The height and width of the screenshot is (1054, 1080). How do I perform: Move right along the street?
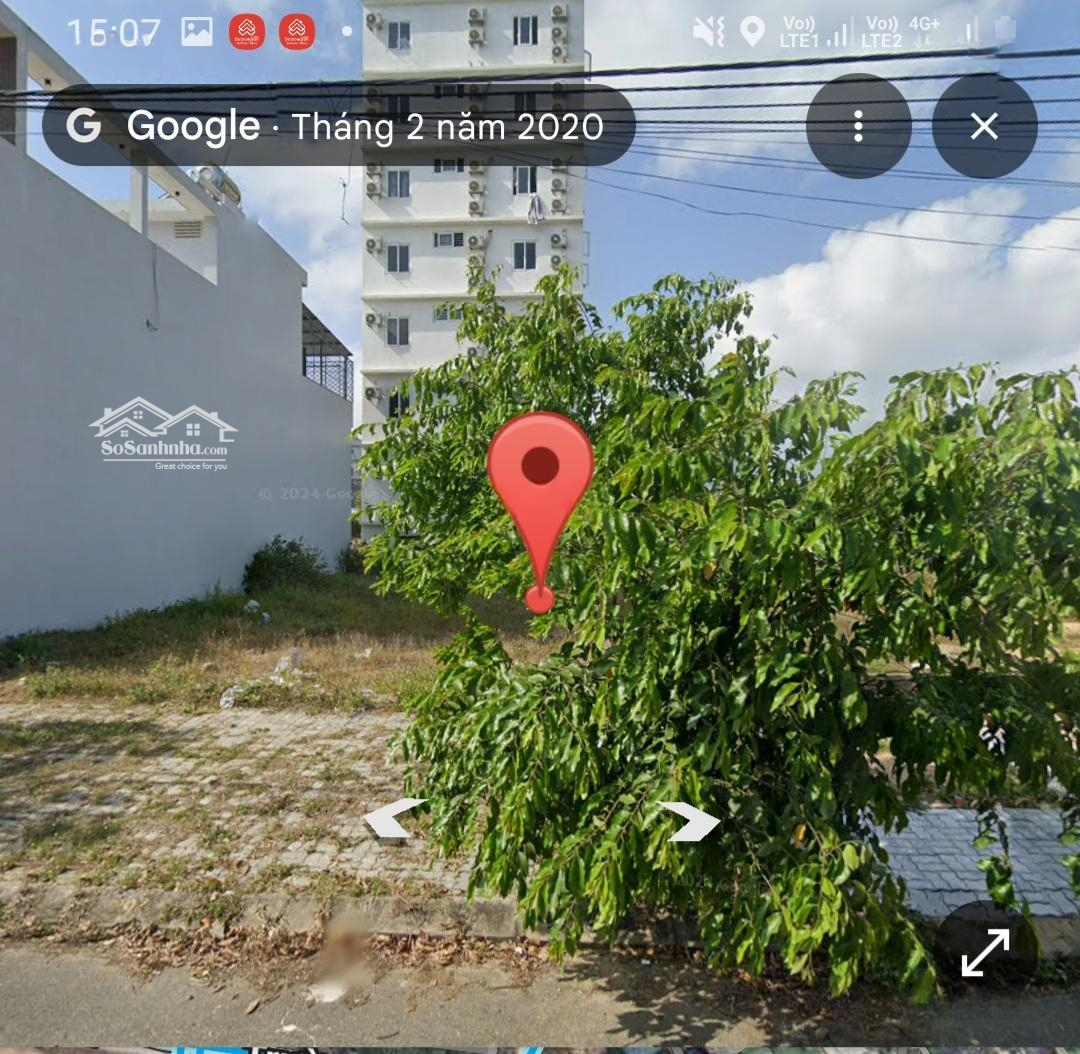[690, 821]
